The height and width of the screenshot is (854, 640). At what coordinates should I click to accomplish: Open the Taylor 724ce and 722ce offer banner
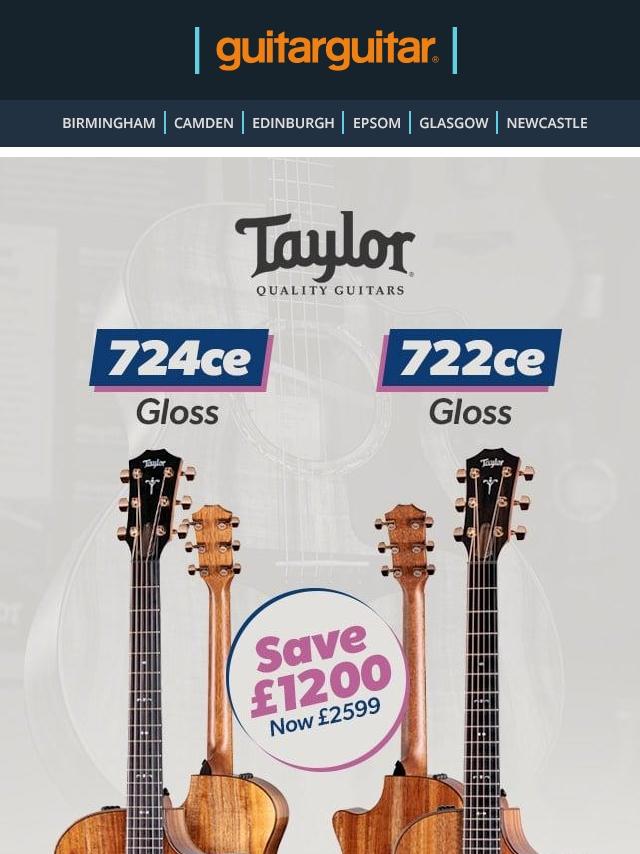(320, 500)
